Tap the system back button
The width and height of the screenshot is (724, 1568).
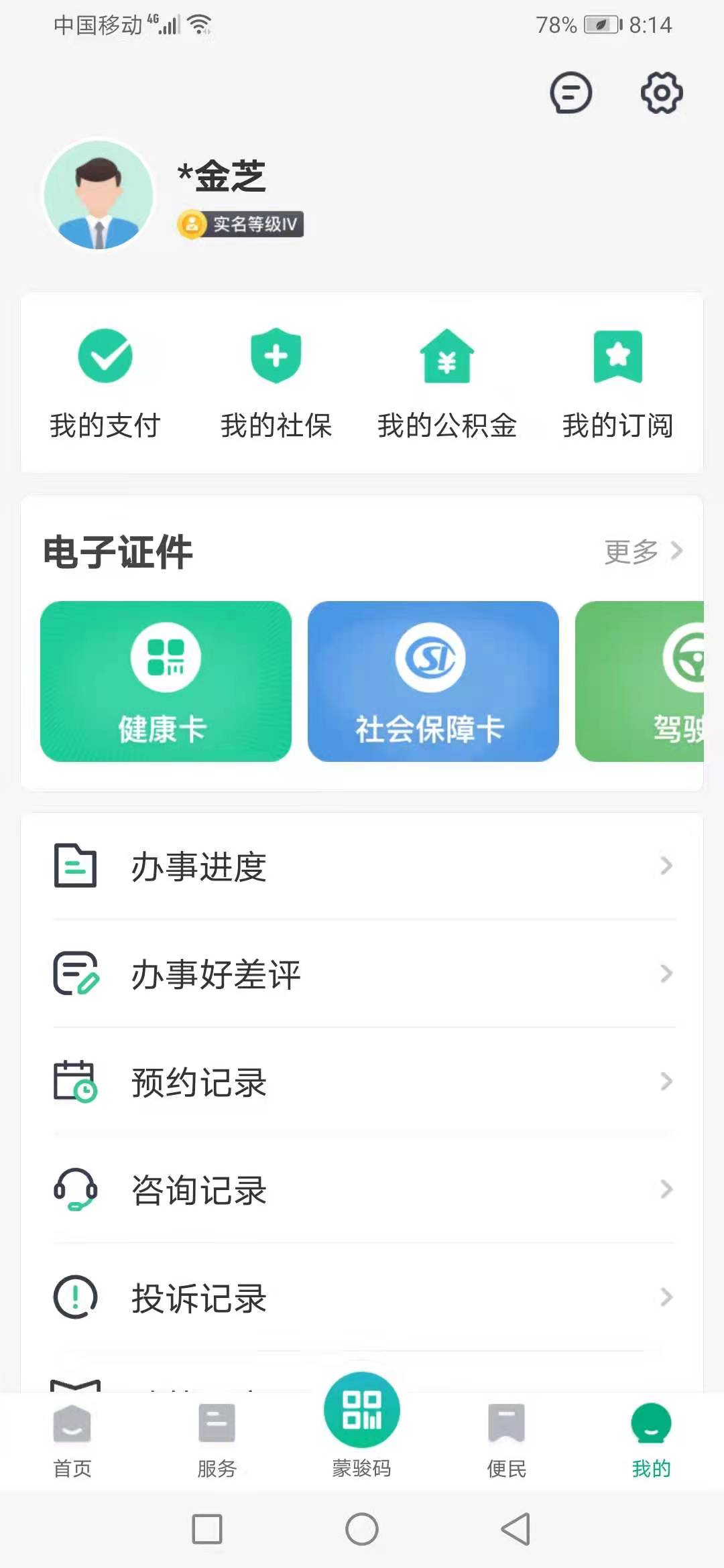click(516, 1529)
